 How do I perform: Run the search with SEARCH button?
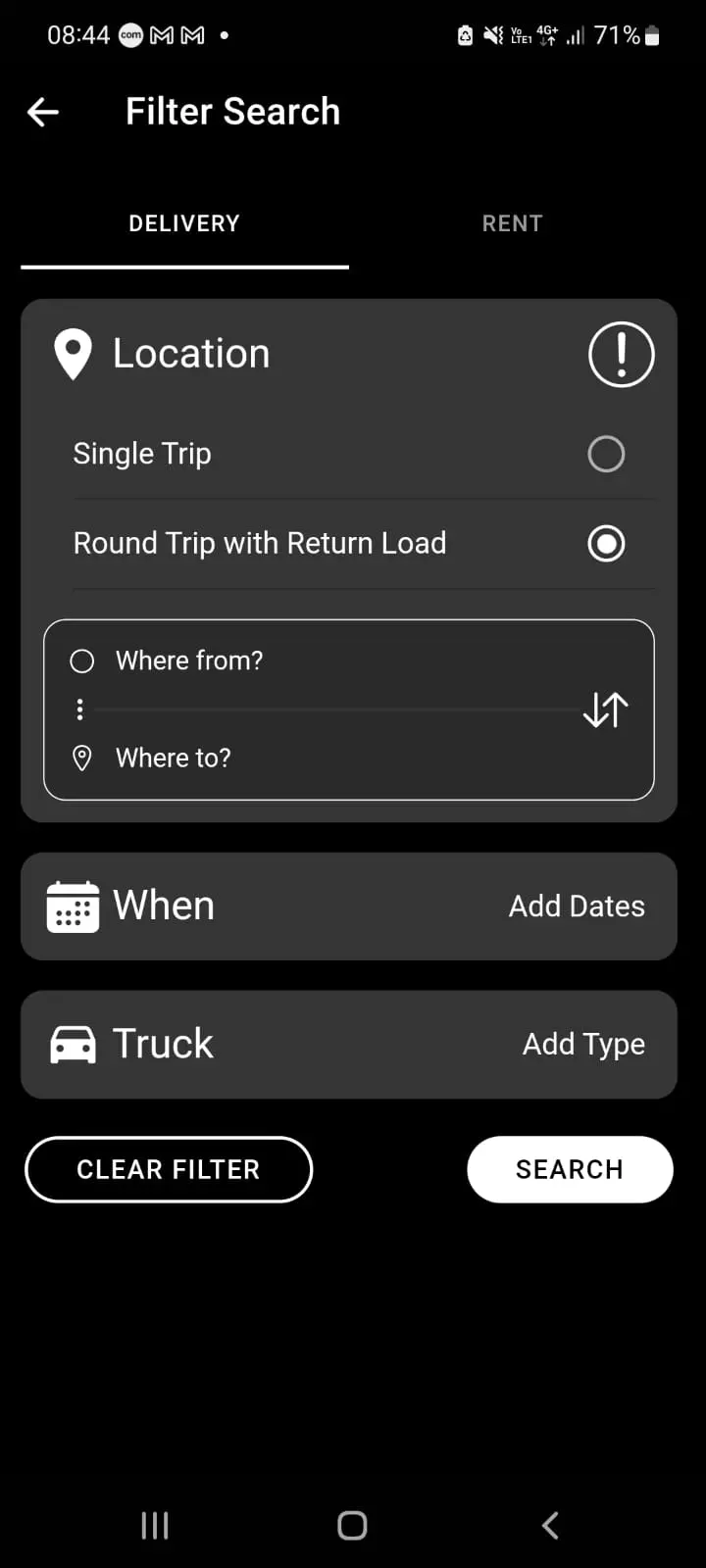tap(570, 1169)
